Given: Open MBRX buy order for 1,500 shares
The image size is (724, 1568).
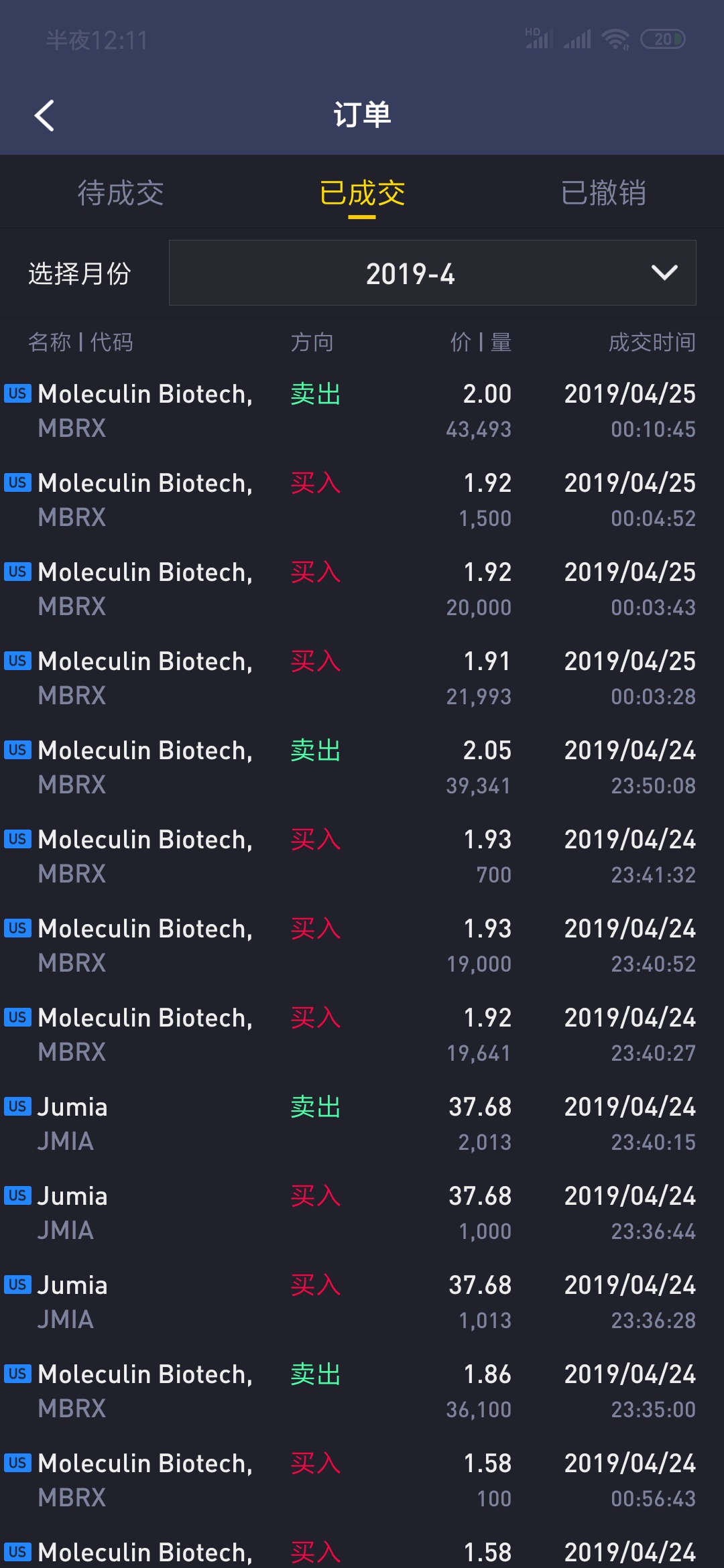Looking at the screenshot, I should (362, 499).
